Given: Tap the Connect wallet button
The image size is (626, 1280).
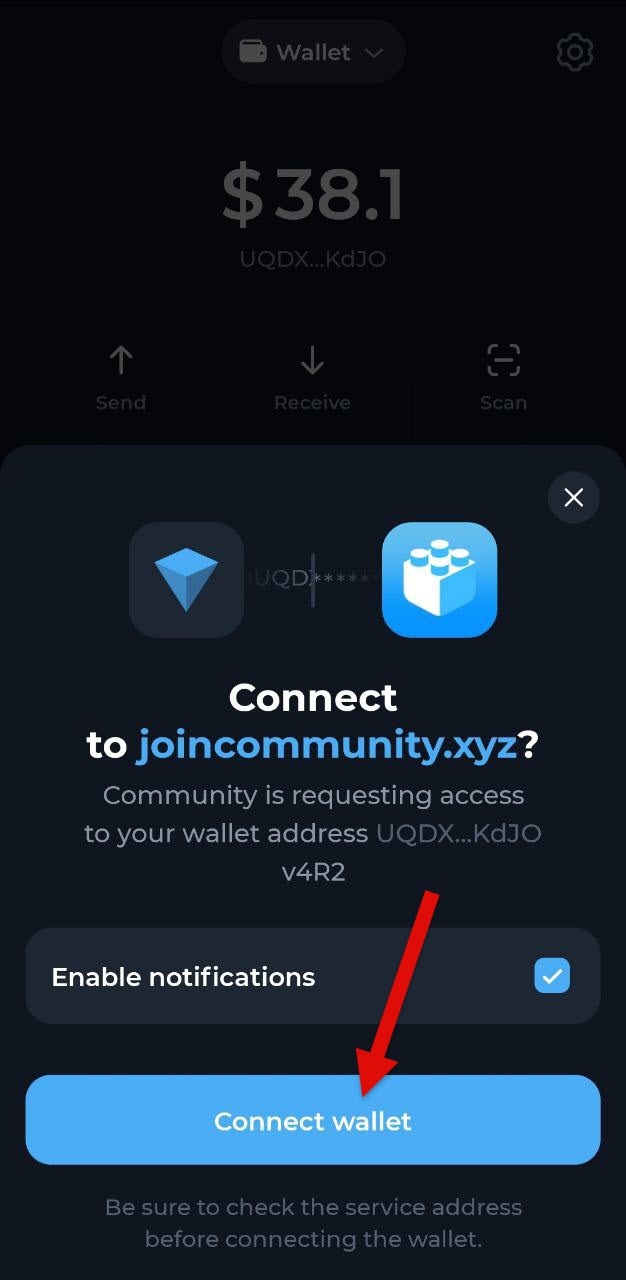Looking at the screenshot, I should pyautogui.click(x=313, y=1120).
